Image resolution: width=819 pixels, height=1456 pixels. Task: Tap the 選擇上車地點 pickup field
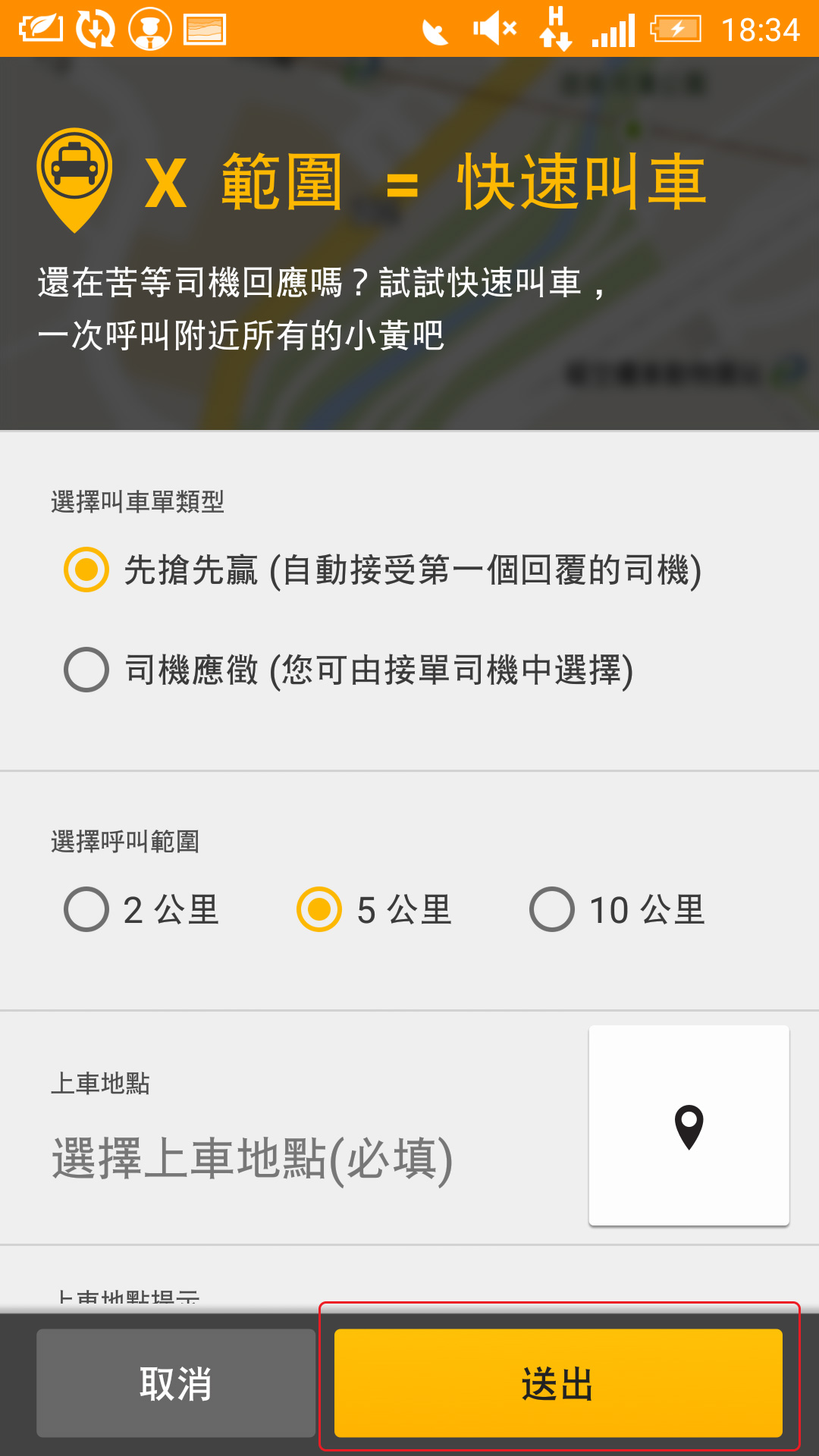pyautogui.click(x=253, y=1159)
